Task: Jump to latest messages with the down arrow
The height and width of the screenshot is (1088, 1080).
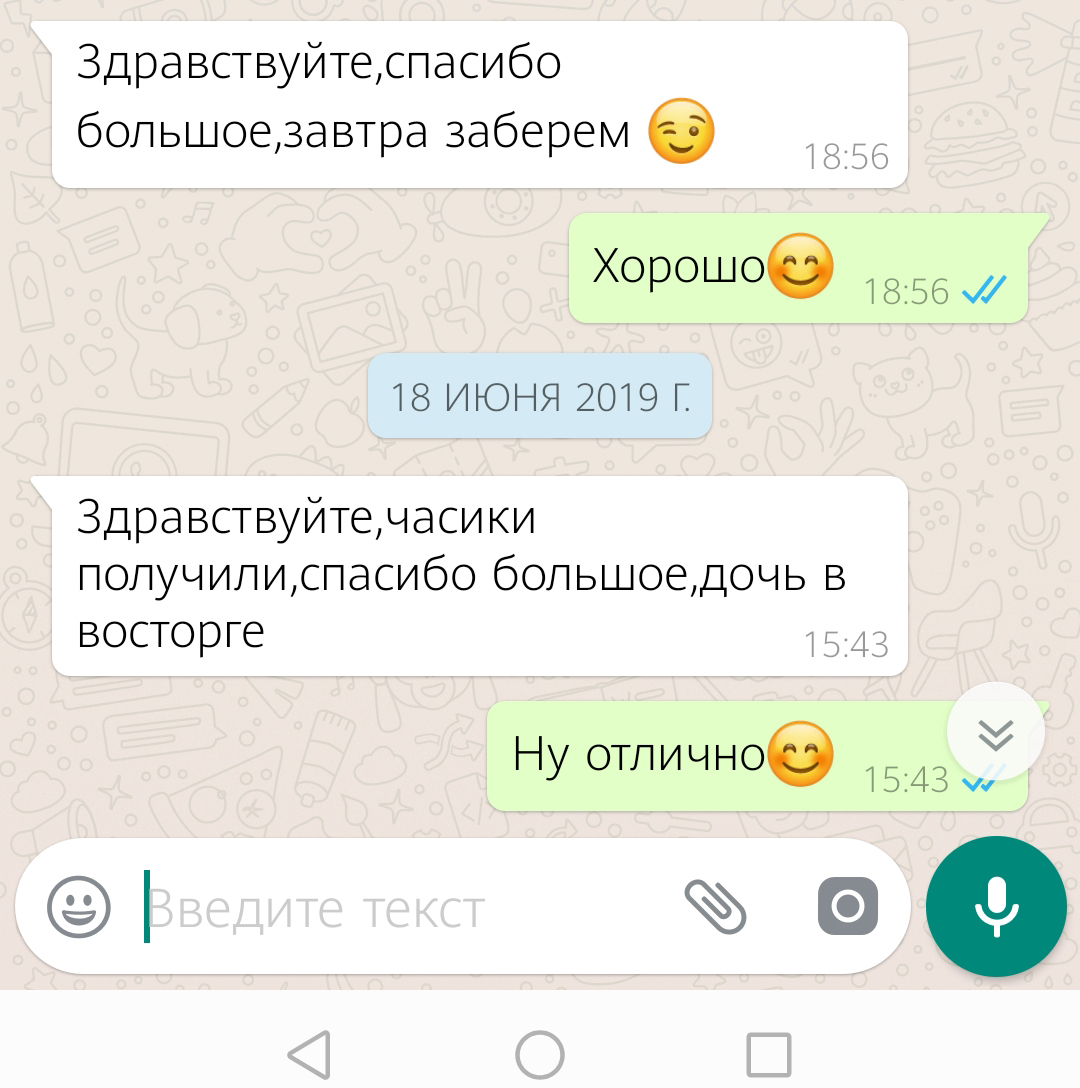Action: click(995, 735)
